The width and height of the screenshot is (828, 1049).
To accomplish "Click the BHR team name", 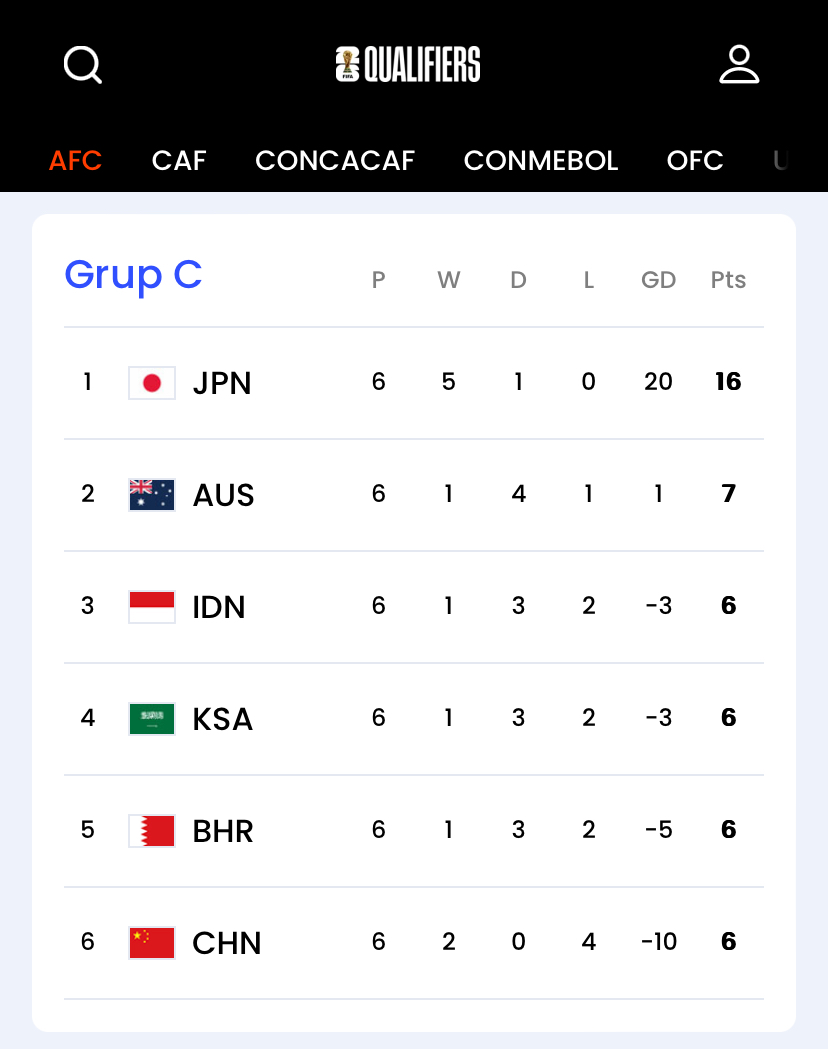I will pyautogui.click(x=222, y=830).
